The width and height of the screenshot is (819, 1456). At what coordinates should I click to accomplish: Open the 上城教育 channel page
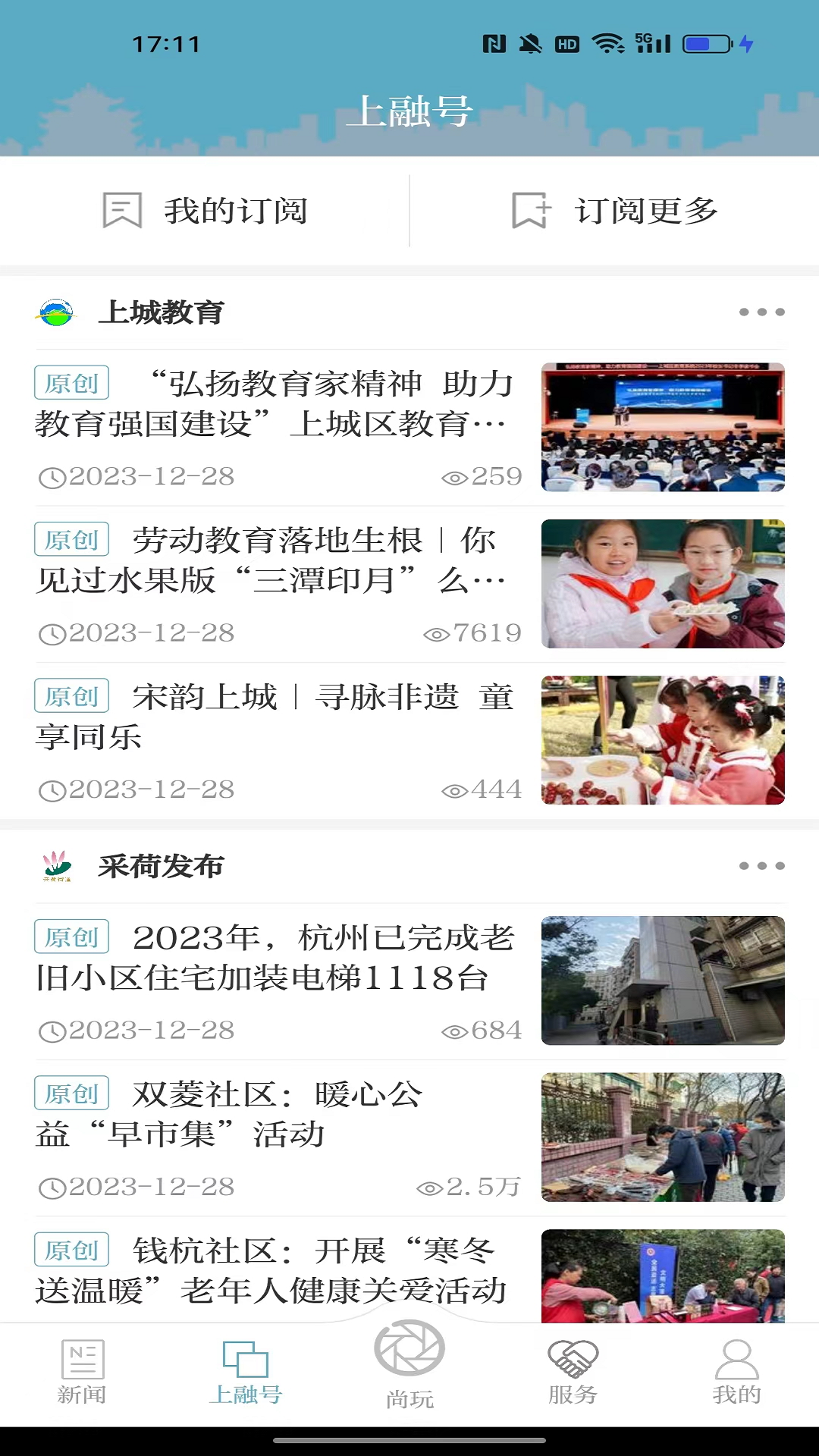[161, 312]
